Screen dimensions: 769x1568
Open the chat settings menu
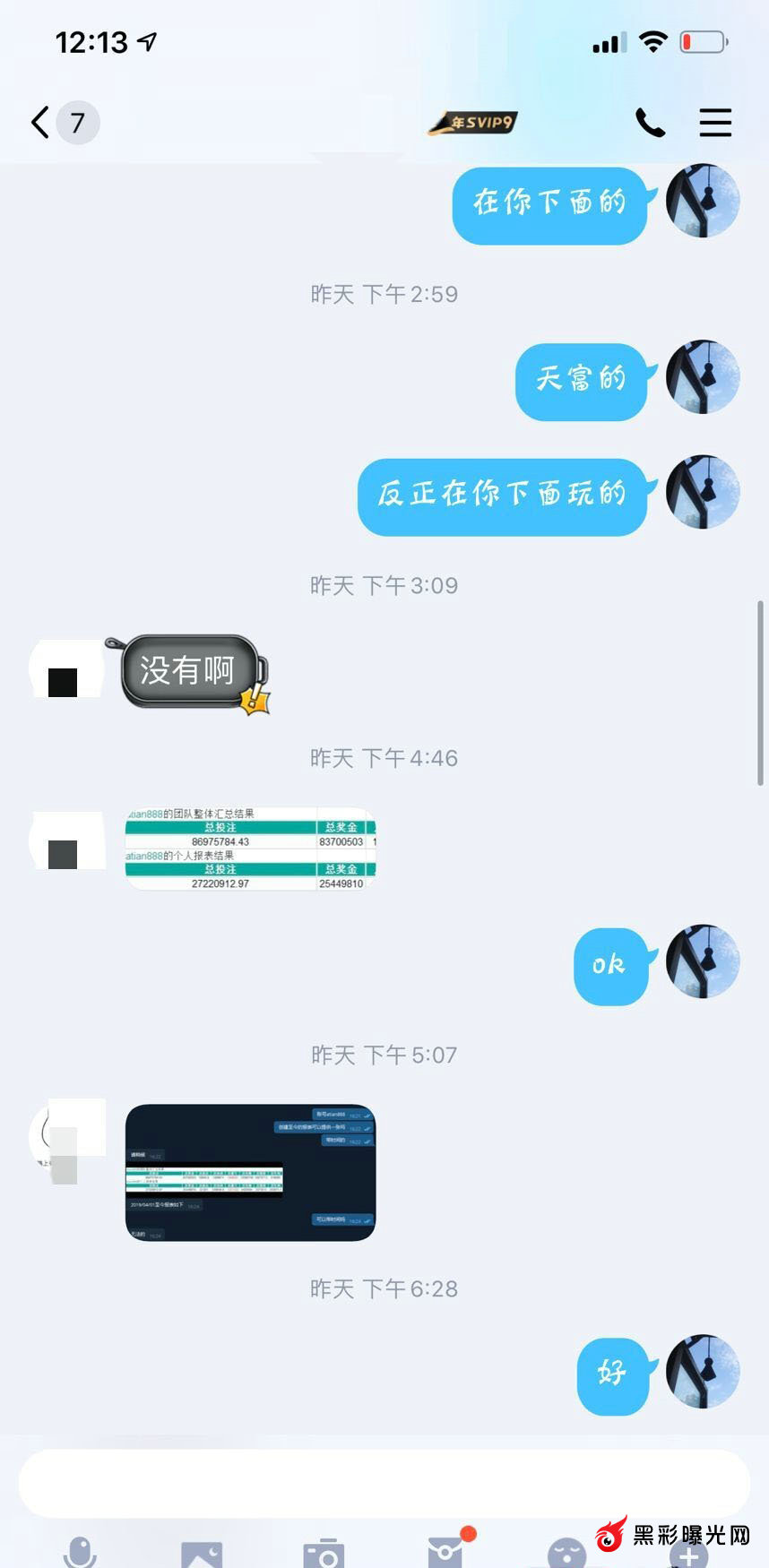click(x=715, y=122)
